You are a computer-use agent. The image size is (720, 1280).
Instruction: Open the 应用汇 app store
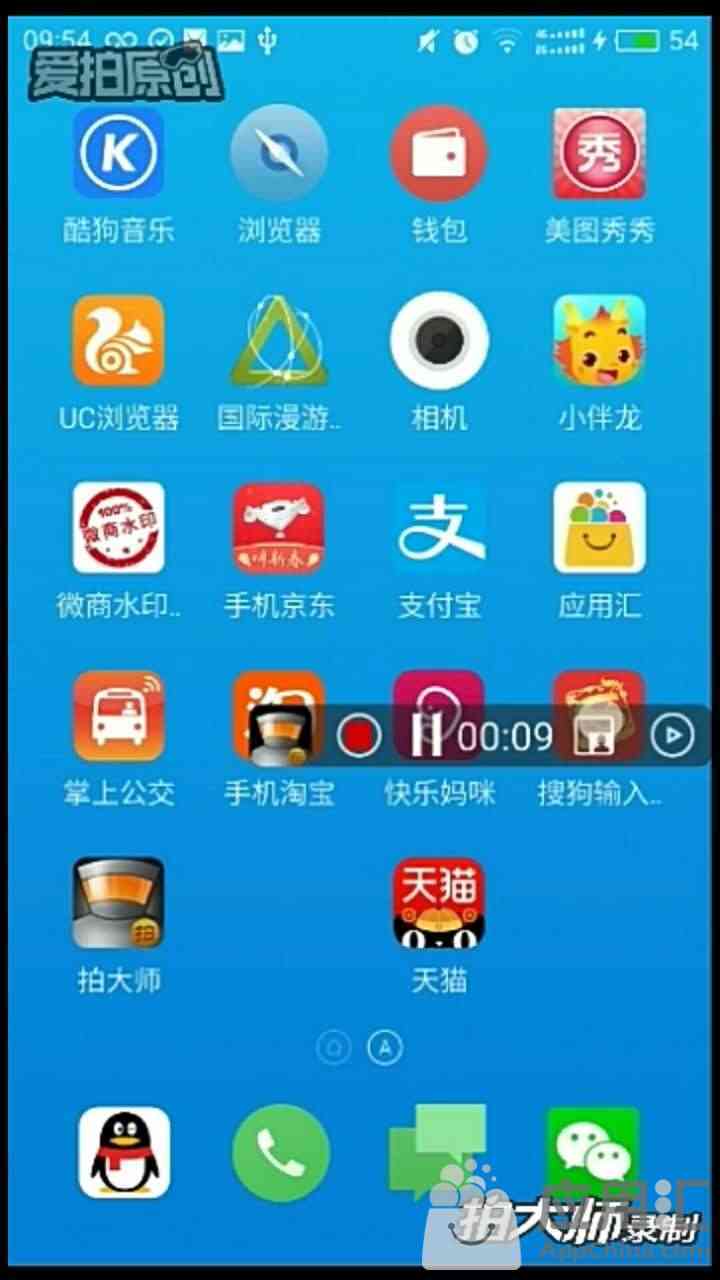click(x=599, y=528)
